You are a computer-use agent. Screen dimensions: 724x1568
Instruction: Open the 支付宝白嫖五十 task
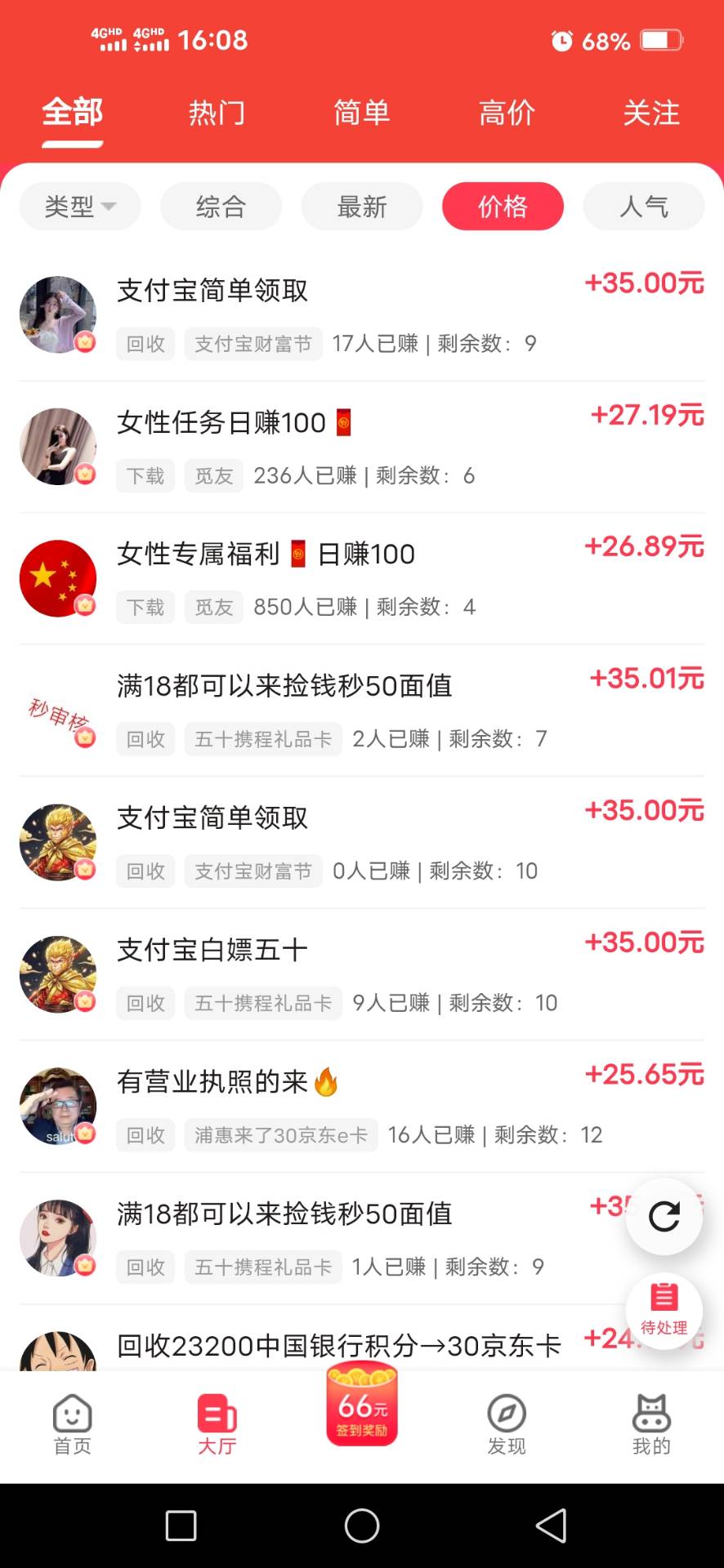[362, 974]
